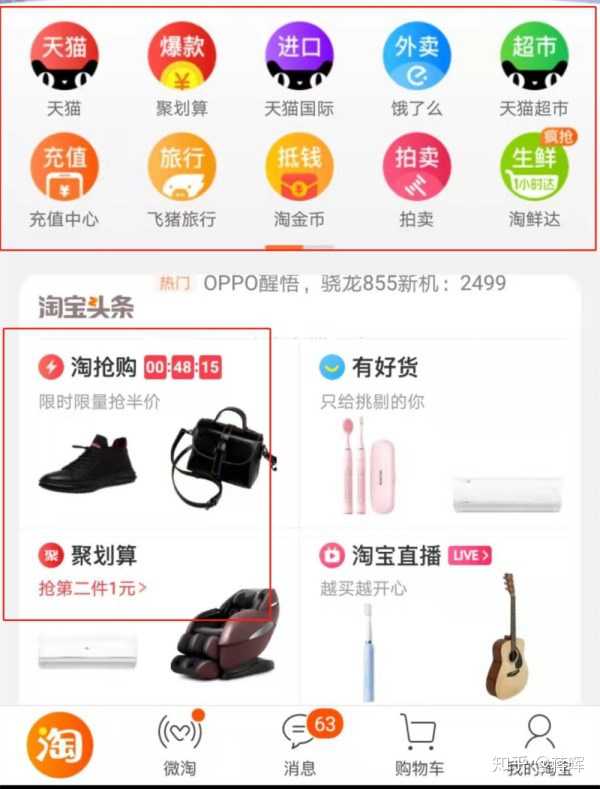Image resolution: width=600 pixels, height=789 pixels.
Task: Open 天猫超市 shortcut
Action: 534,58
